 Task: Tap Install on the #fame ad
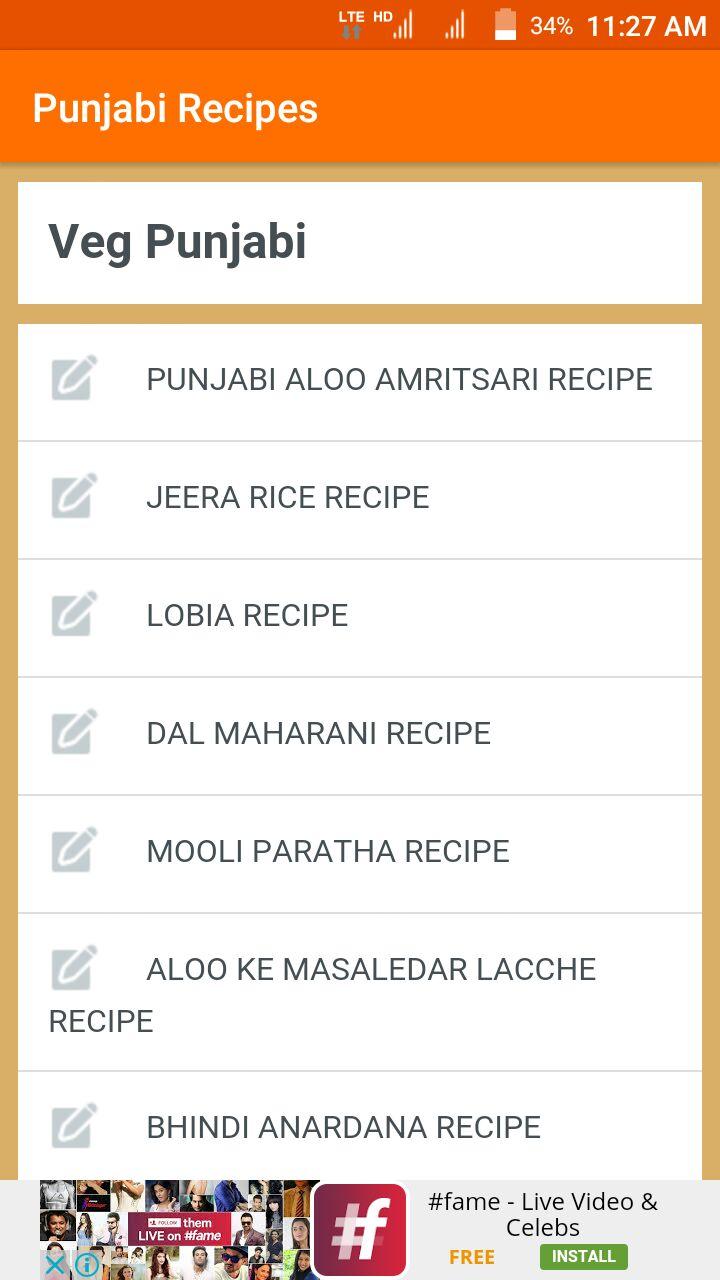click(584, 1256)
